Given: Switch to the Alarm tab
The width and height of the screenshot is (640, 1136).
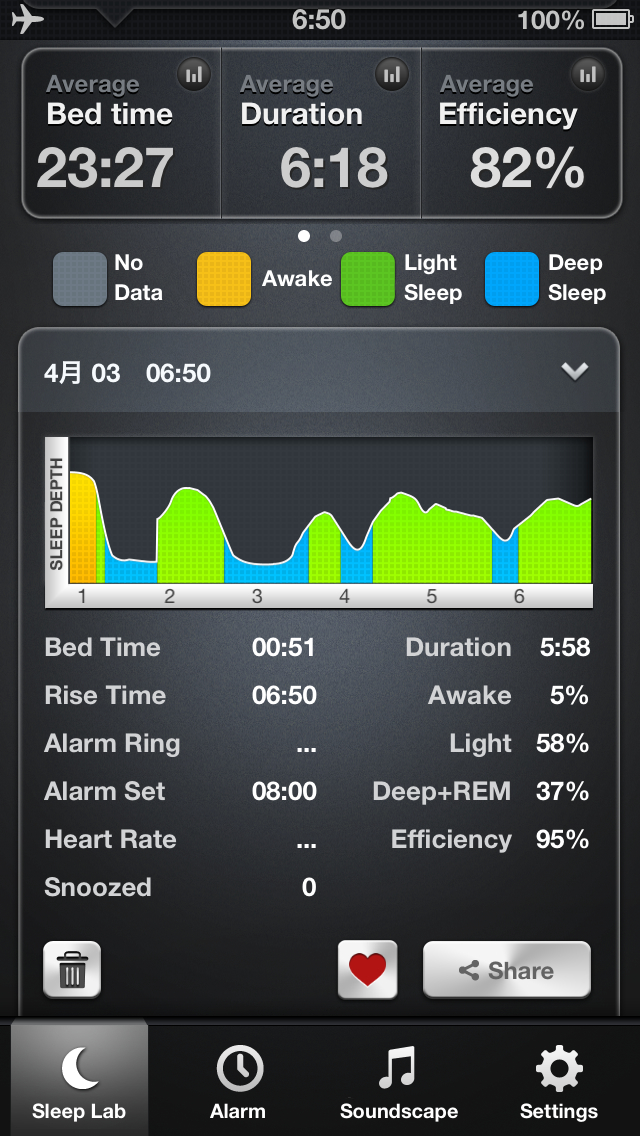Looking at the screenshot, I should (x=238, y=1079).
